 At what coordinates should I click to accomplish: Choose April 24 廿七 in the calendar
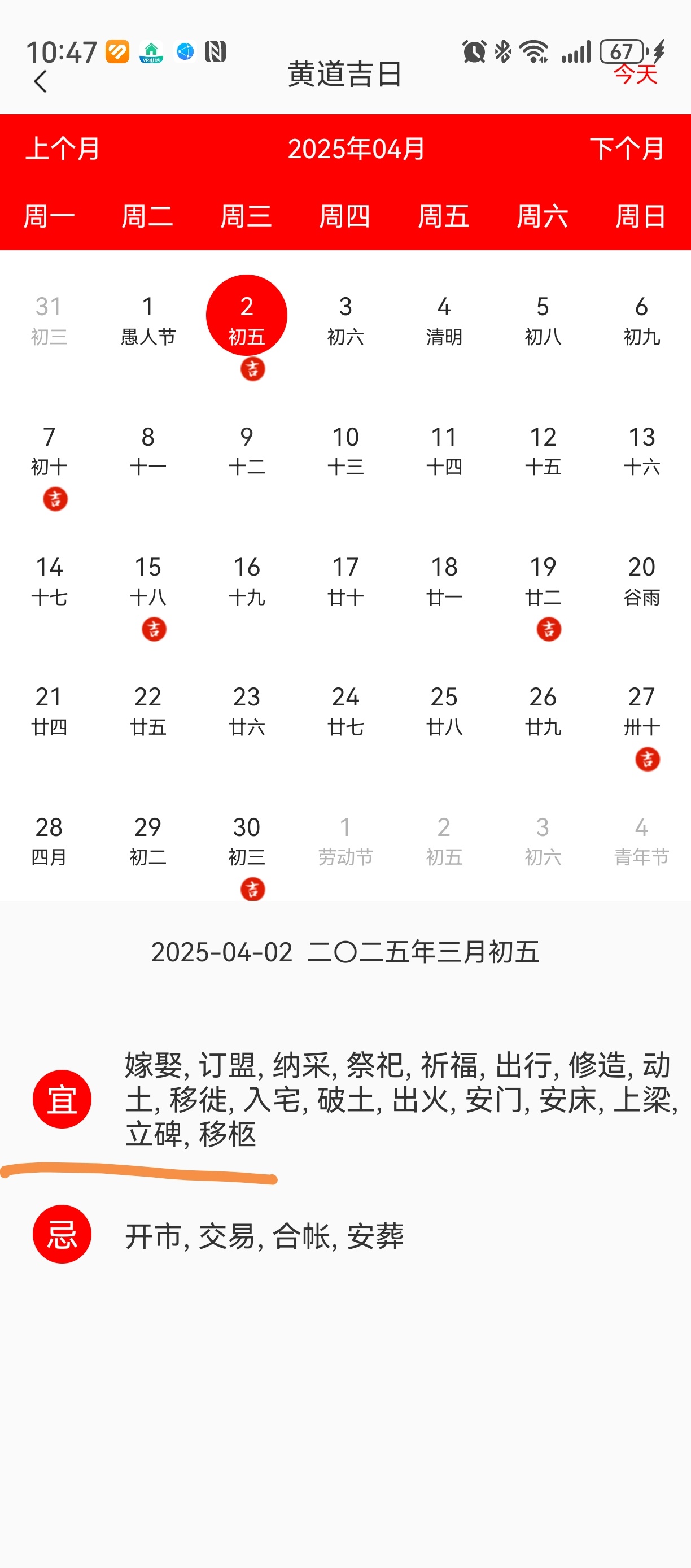(345, 711)
